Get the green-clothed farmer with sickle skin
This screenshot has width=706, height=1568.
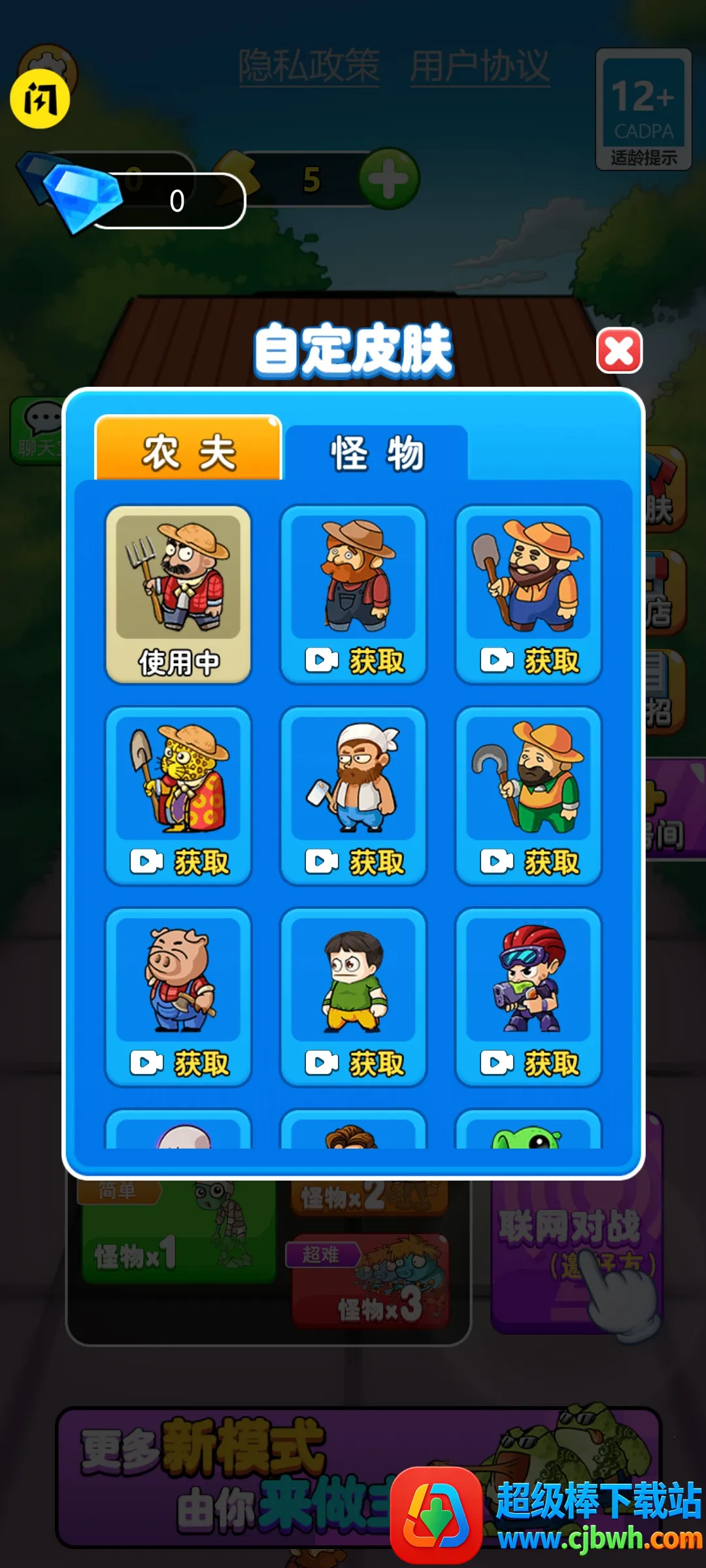(x=529, y=862)
